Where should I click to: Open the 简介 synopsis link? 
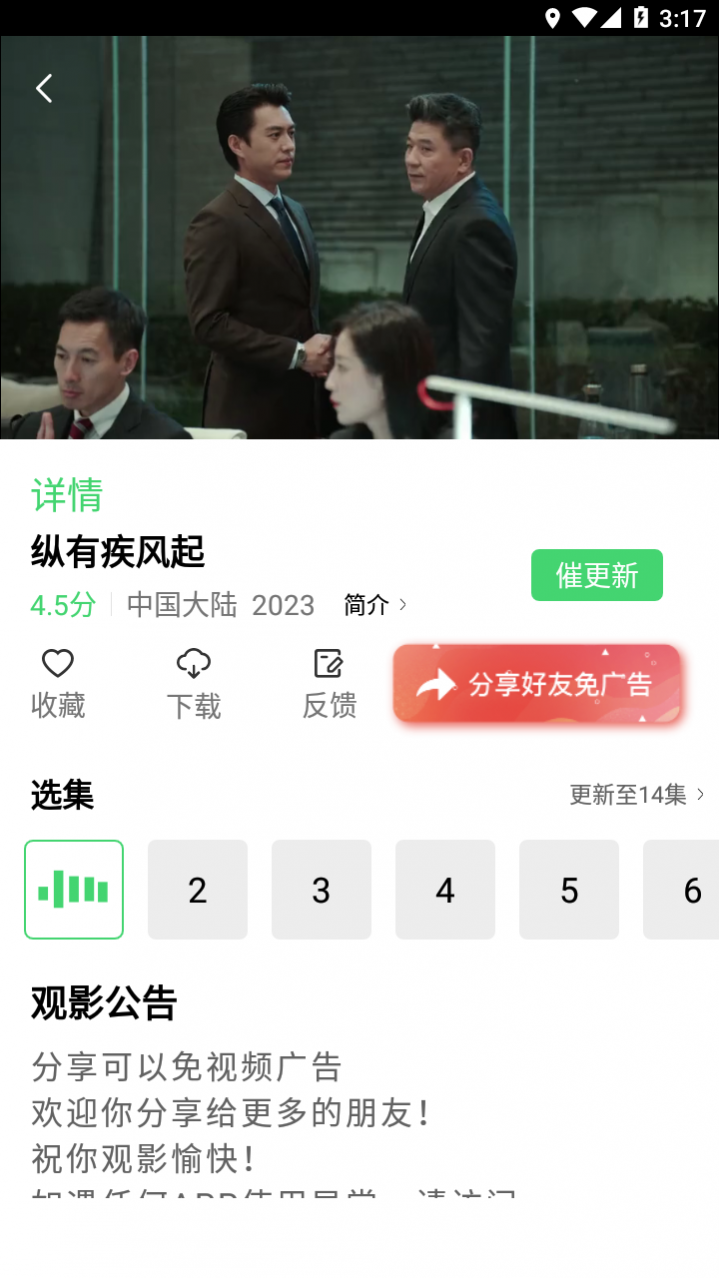click(x=375, y=605)
